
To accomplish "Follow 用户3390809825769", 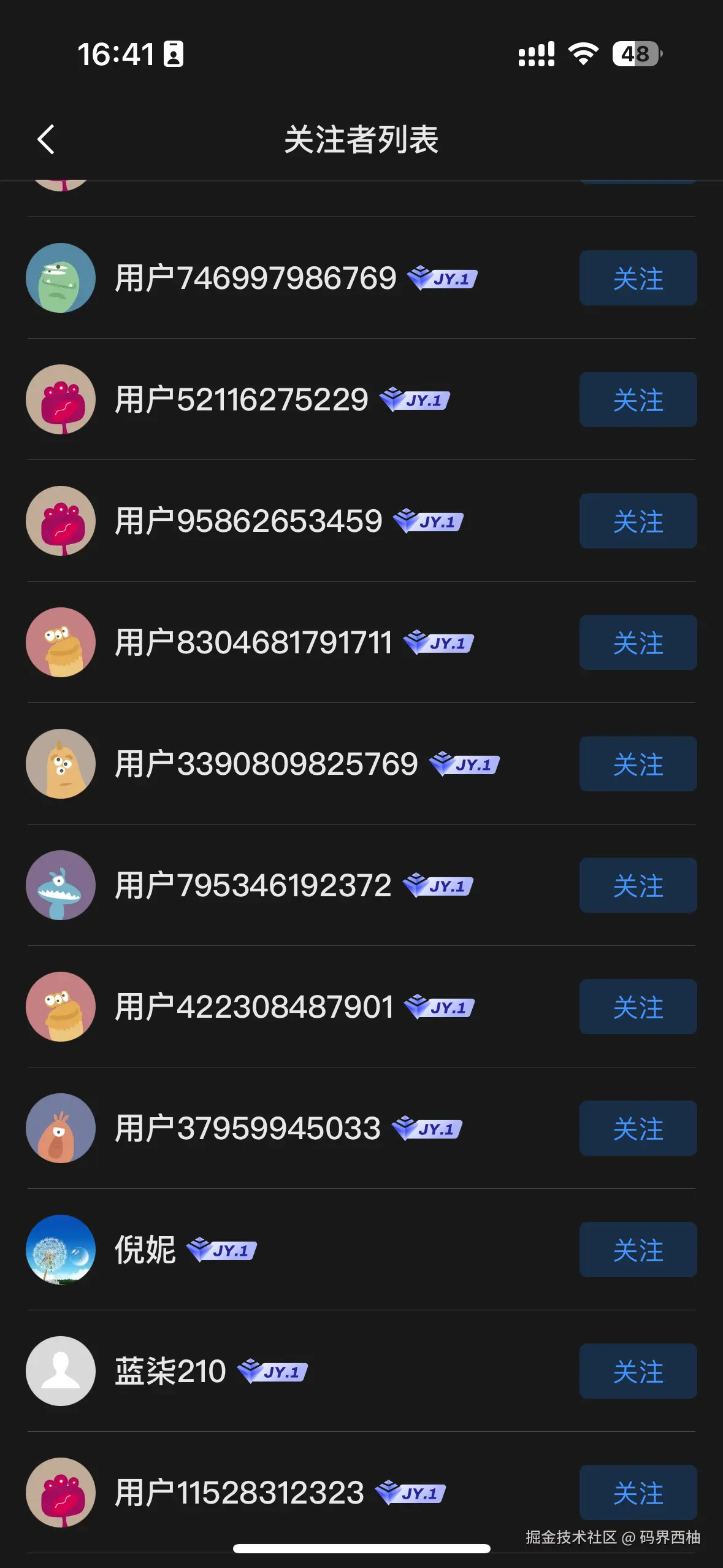I will 637,764.
